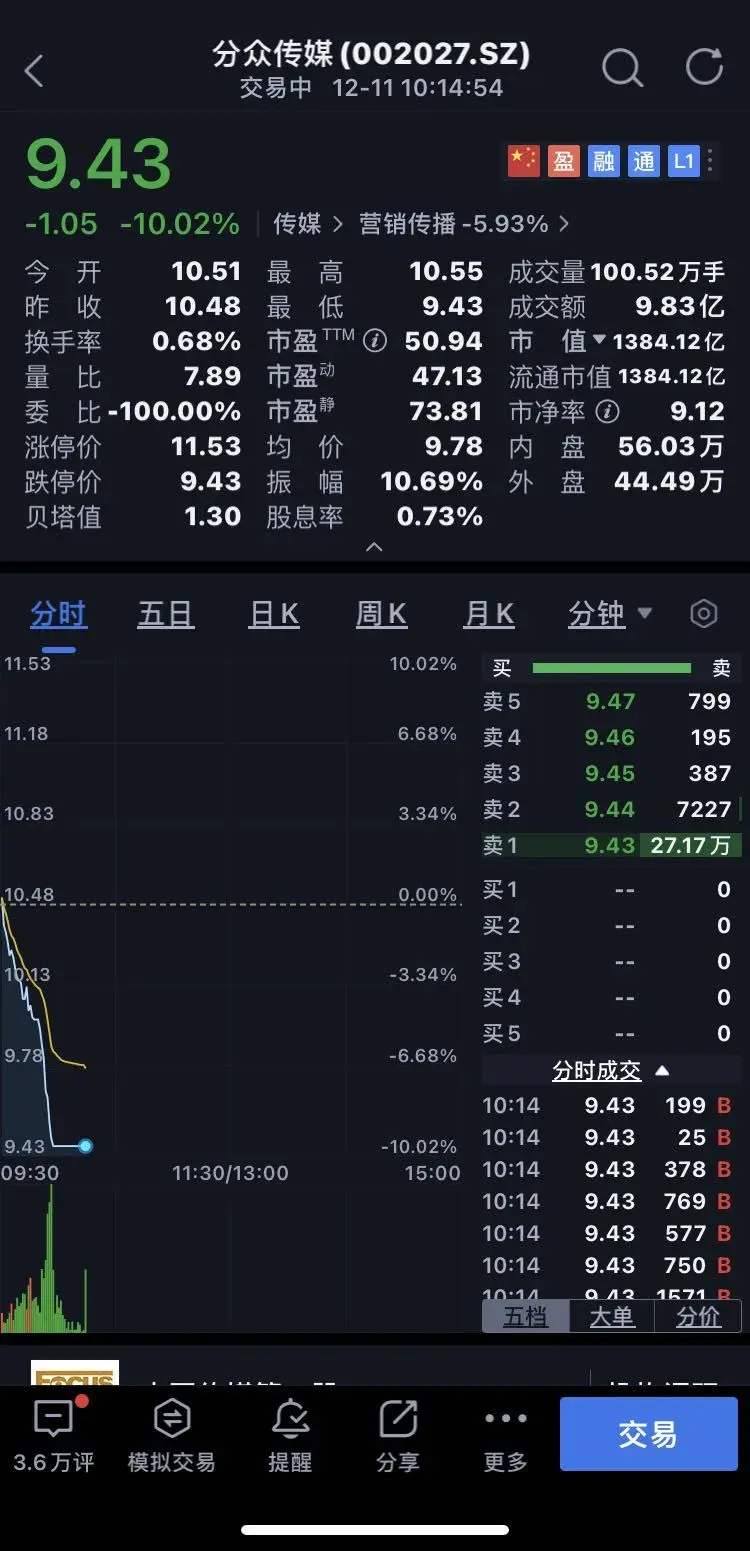The image size is (750, 1551).
Task: Refresh the quote data
Action: (x=704, y=68)
